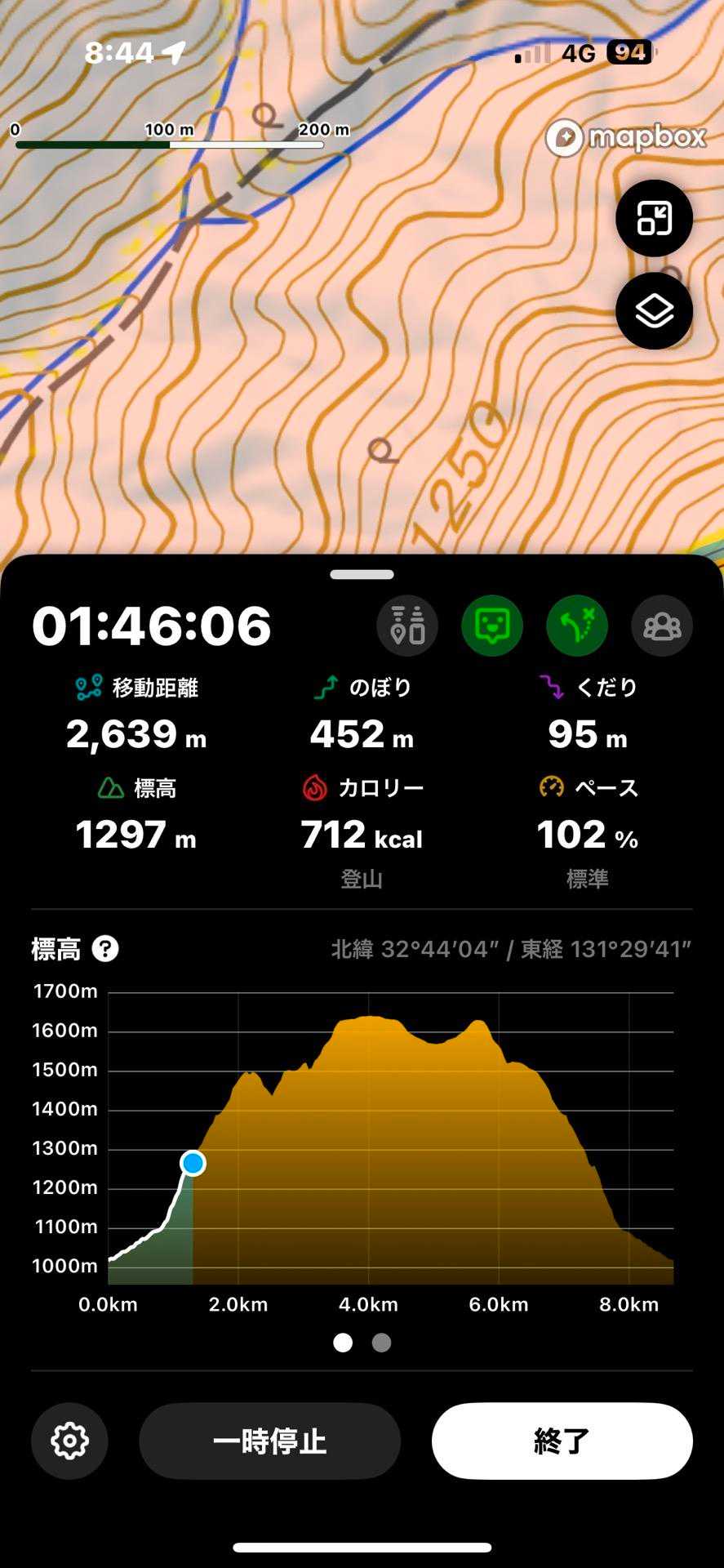The height and width of the screenshot is (1568, 724).
Task: Finish the activity with 終了
Action: pos(562,1441)
